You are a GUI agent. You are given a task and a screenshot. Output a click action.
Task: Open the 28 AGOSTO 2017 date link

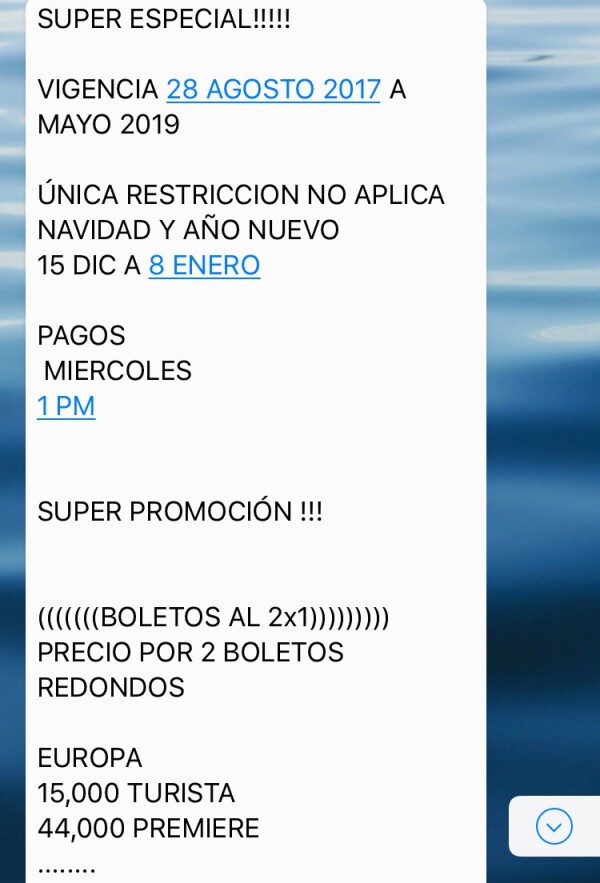tap(273, 90)
